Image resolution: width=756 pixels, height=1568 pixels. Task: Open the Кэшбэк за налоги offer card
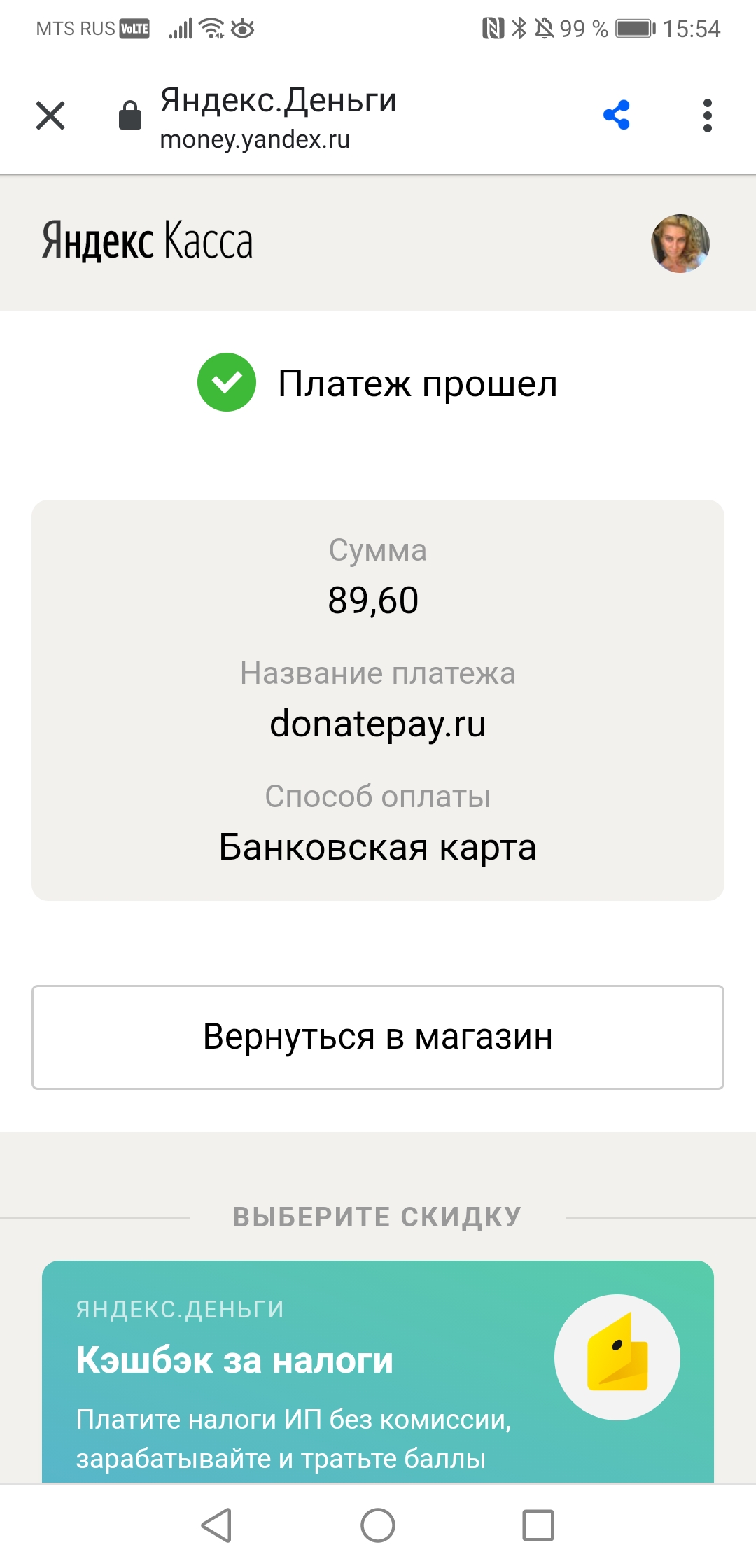tap(378, 1371)
